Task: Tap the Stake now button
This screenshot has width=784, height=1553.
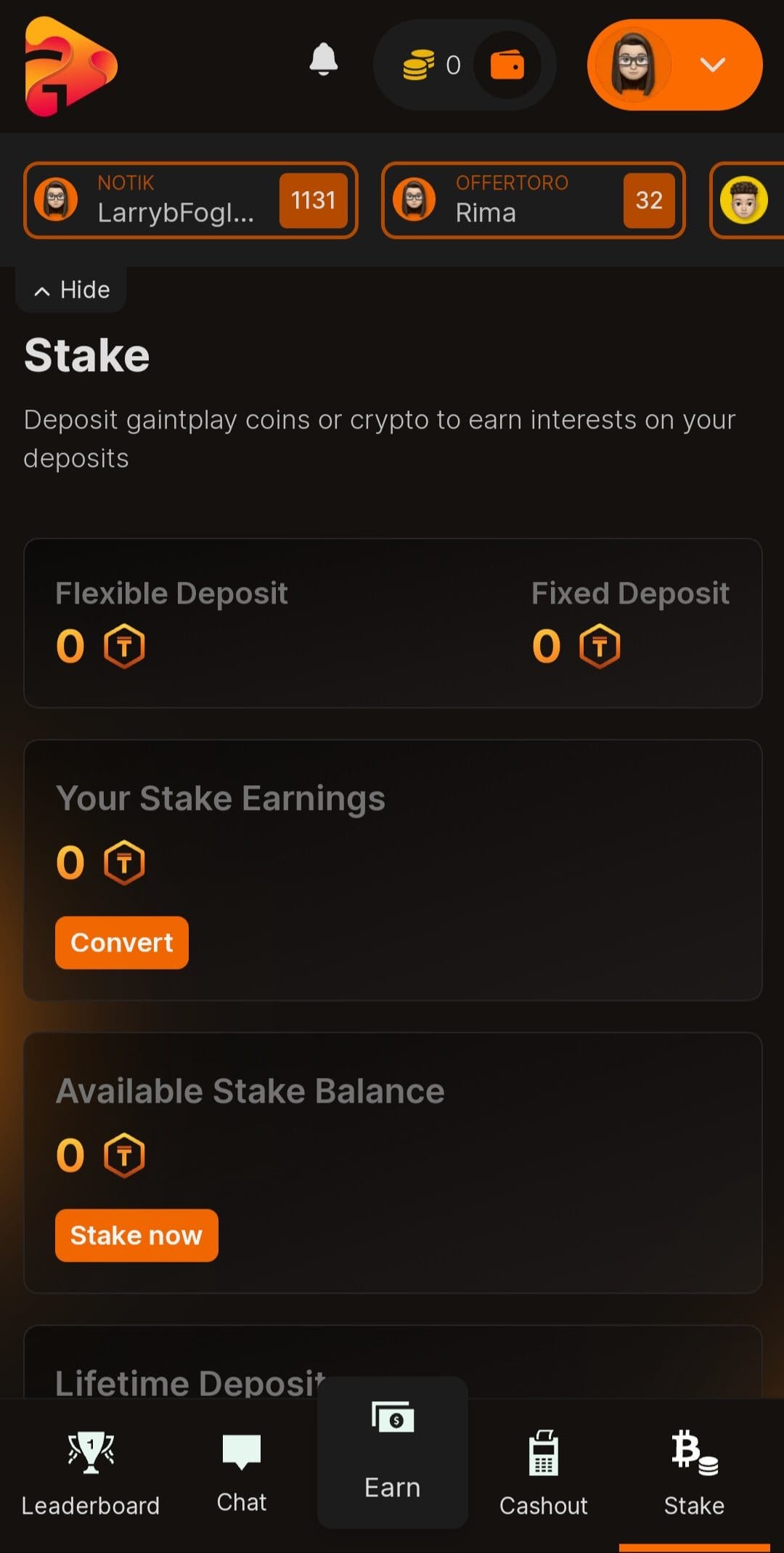Action: [136, 1236]
